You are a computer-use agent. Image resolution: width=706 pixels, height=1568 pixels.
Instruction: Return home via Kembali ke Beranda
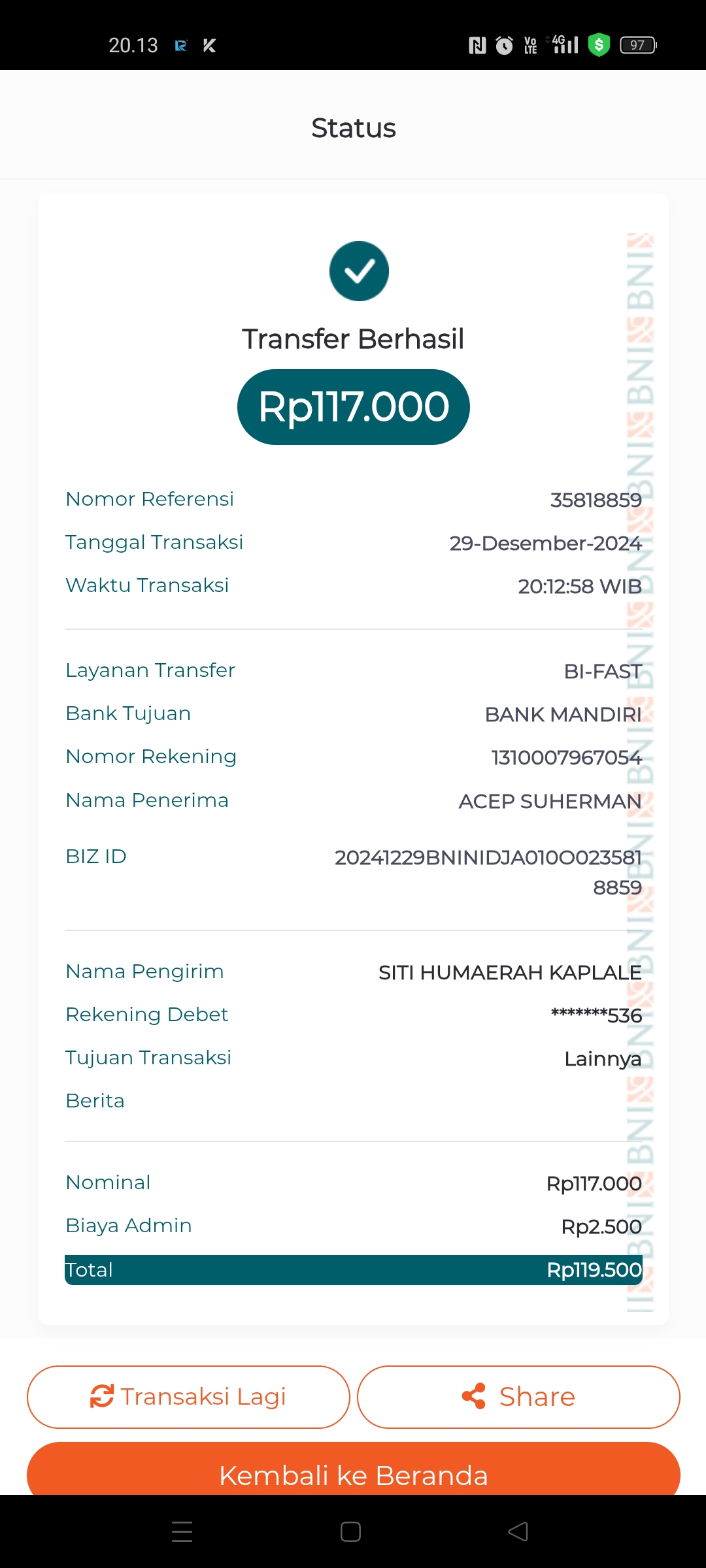pyautogui.click(x=353, y=1470)
